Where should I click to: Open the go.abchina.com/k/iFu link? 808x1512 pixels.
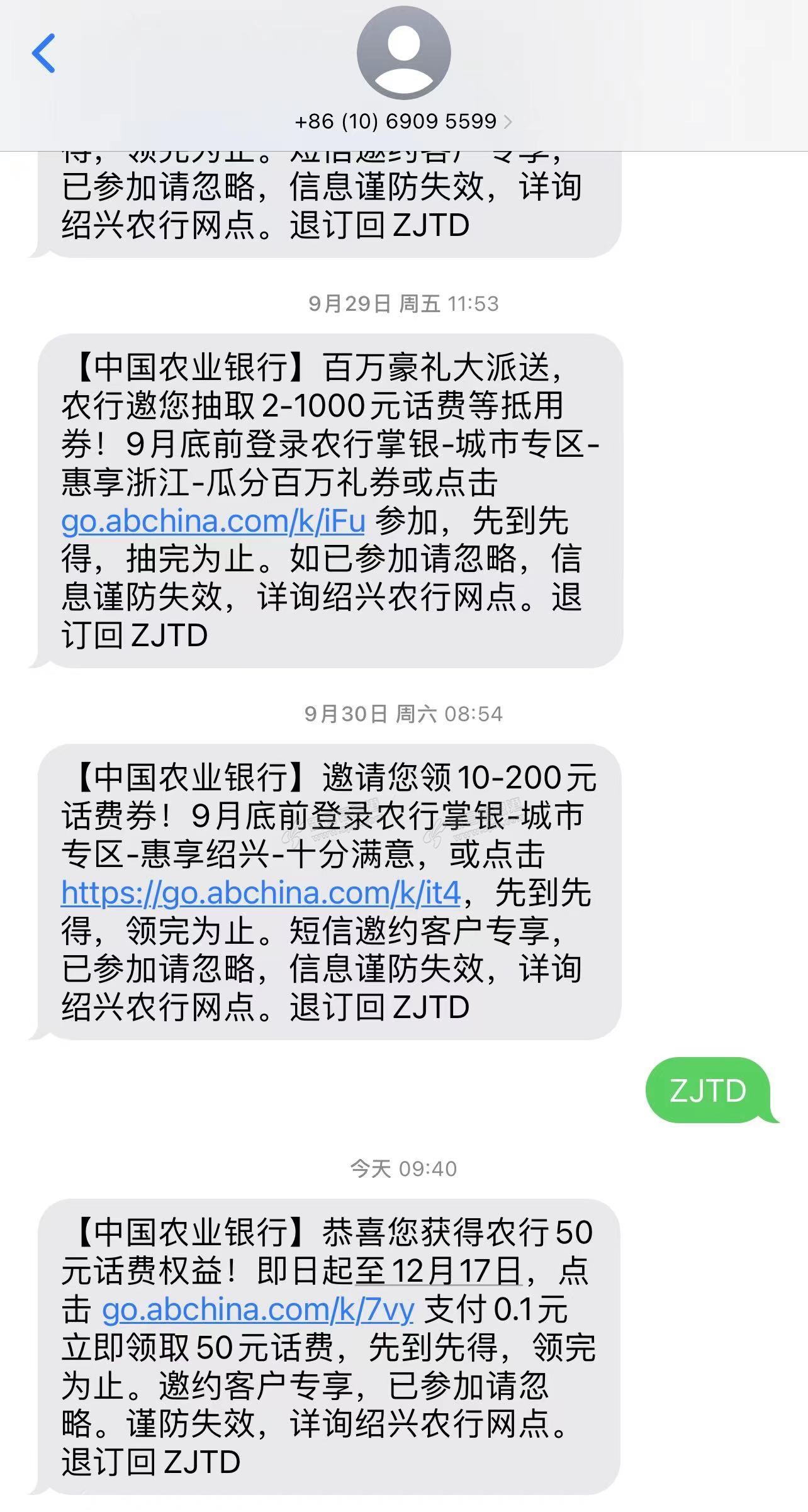(x=213, y=522)
